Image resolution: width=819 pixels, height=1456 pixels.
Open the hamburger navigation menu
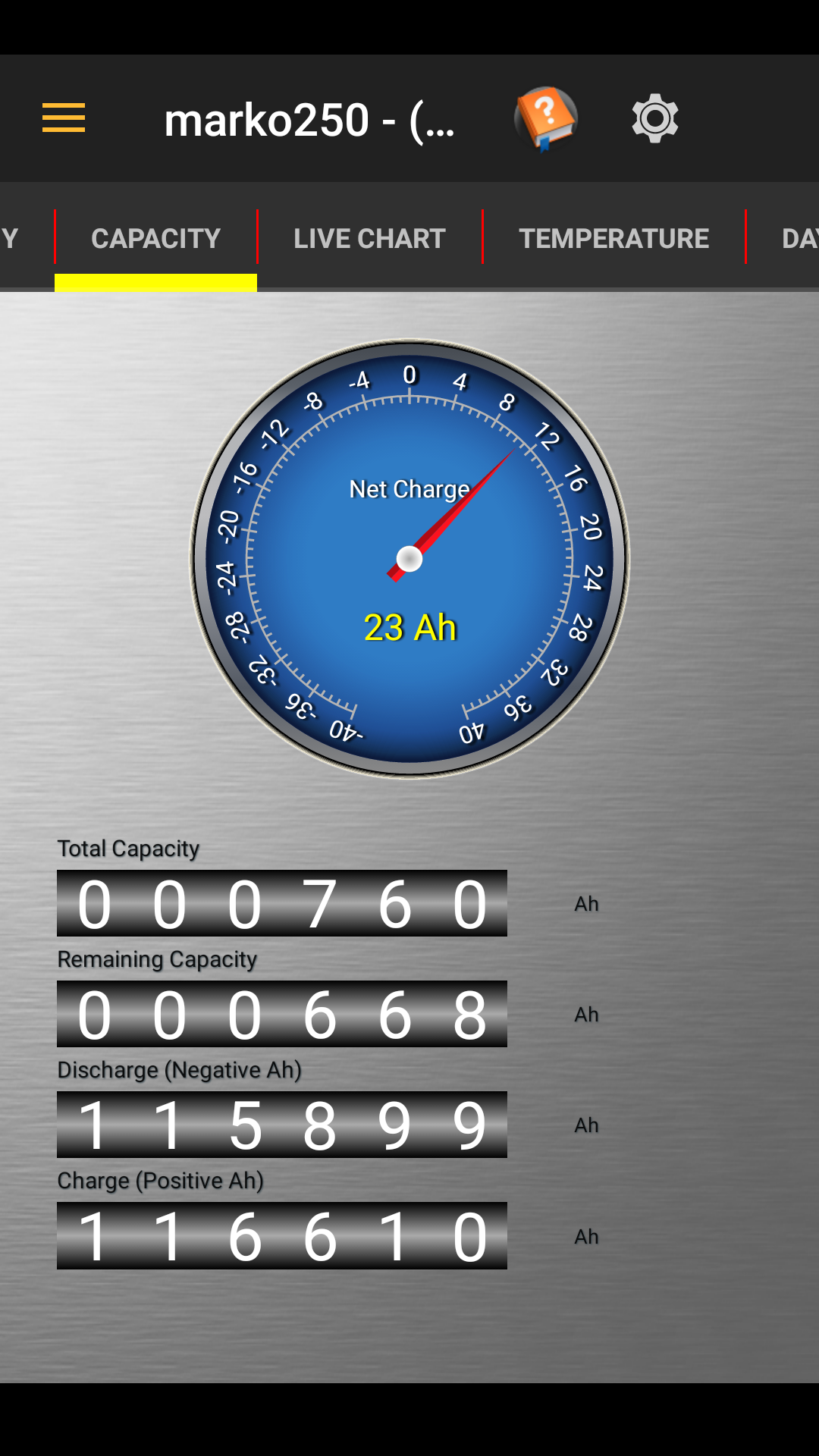[64, 118]
